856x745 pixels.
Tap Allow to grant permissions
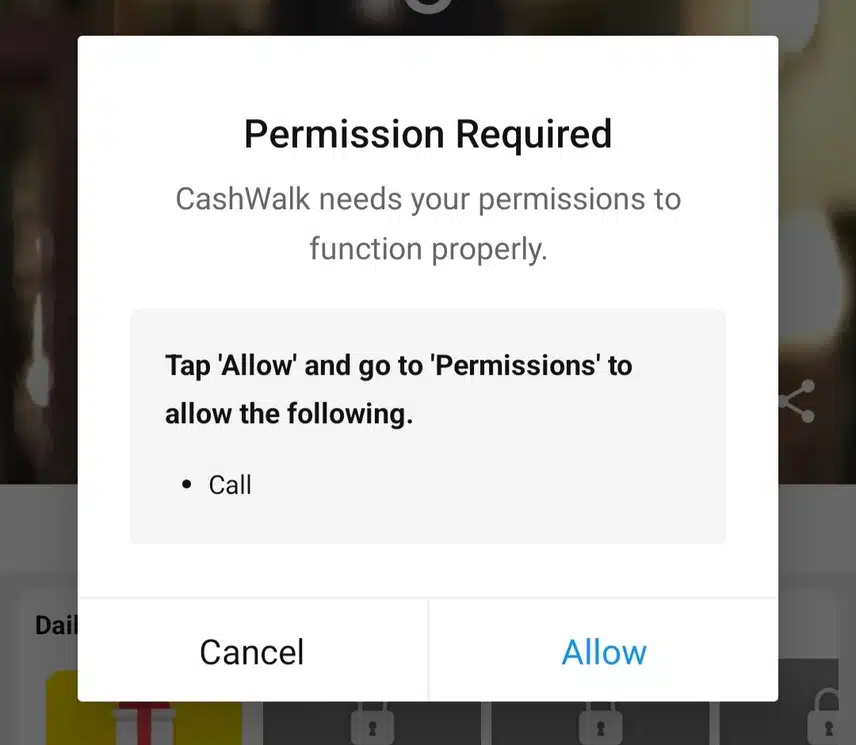(603, 652)
